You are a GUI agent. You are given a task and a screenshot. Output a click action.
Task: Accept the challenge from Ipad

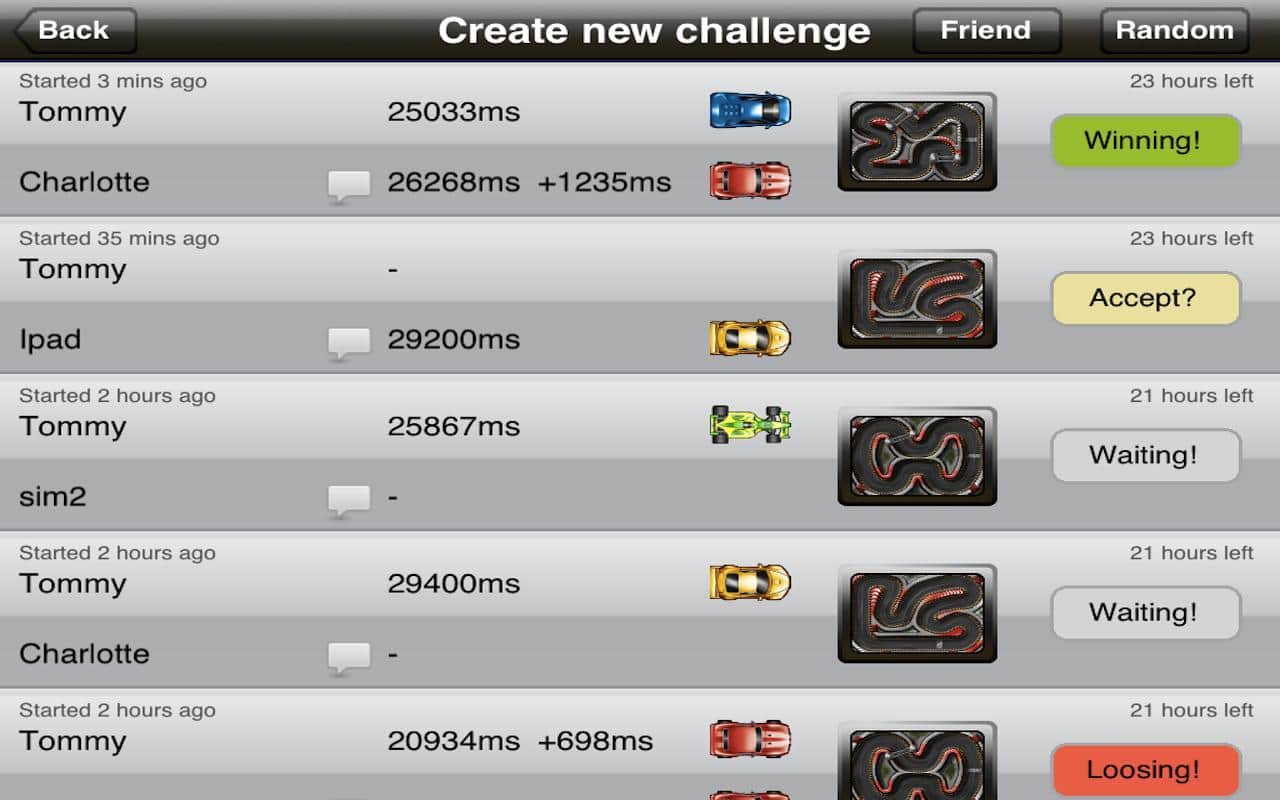1145,298
